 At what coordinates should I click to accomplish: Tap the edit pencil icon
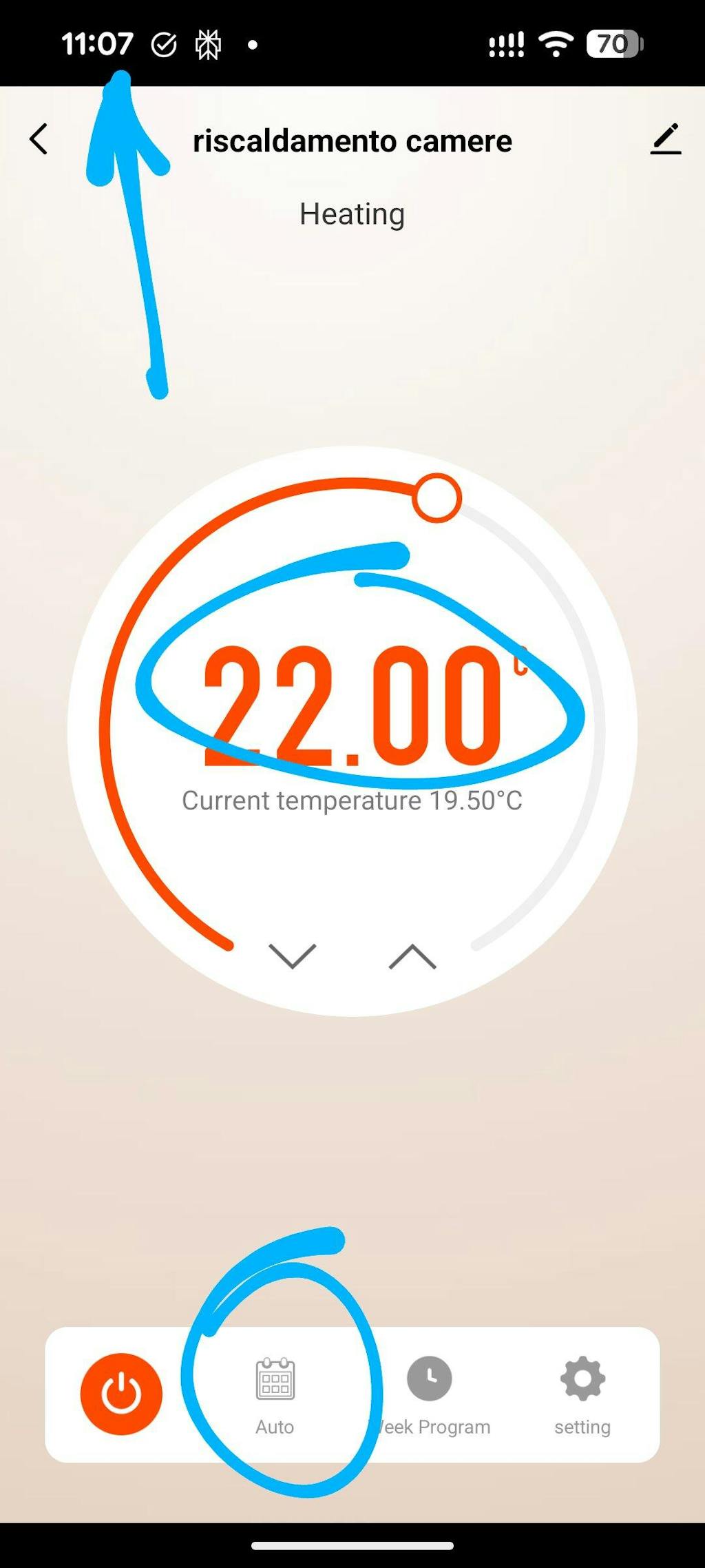pos(665,138)
